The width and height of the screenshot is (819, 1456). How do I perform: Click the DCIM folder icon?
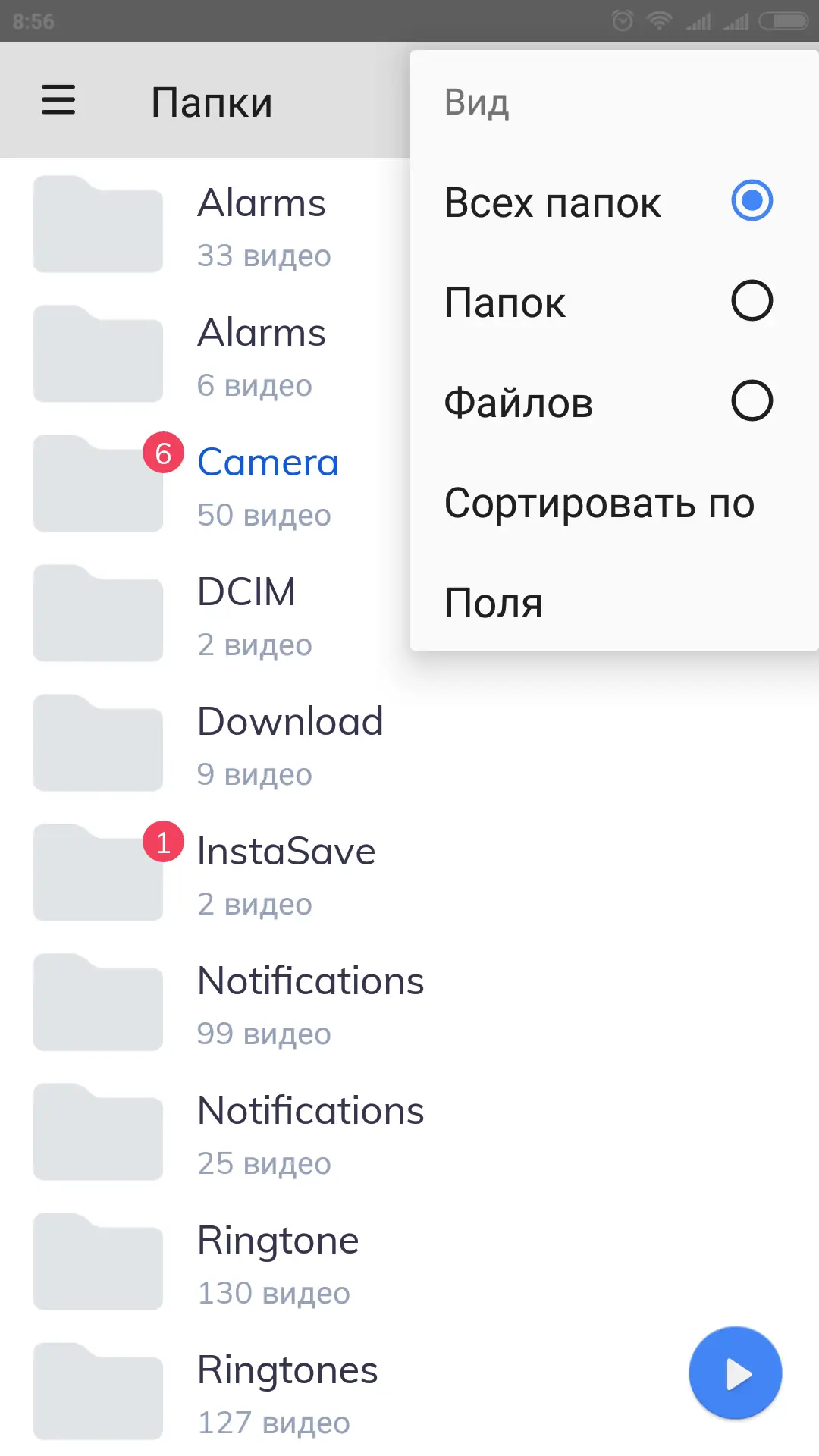pyautogui.click(x=98, y=613)
